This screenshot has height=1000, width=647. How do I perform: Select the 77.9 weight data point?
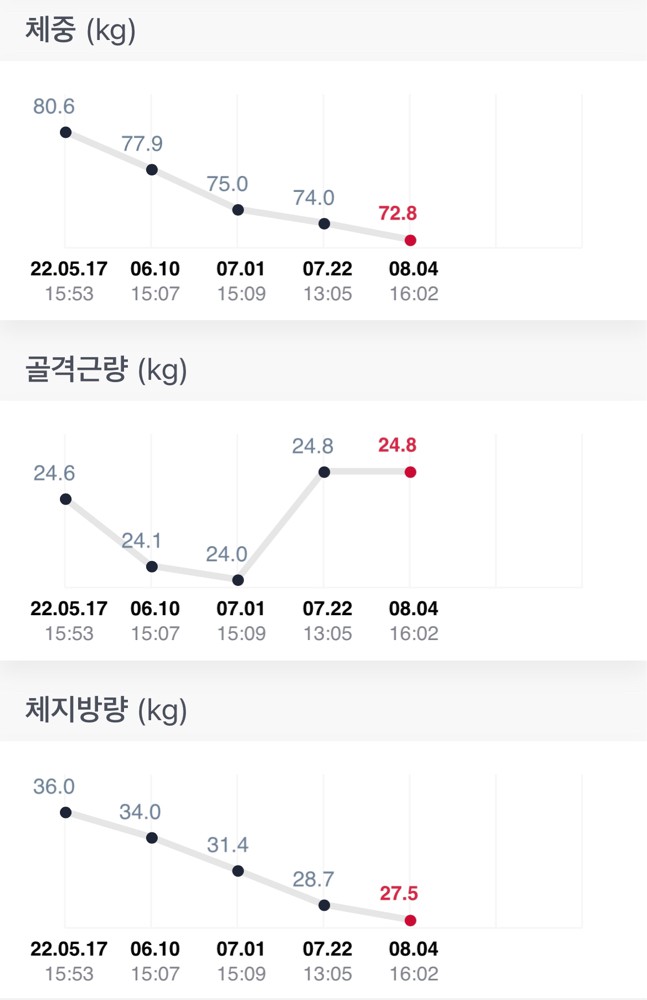coord(152,170)
